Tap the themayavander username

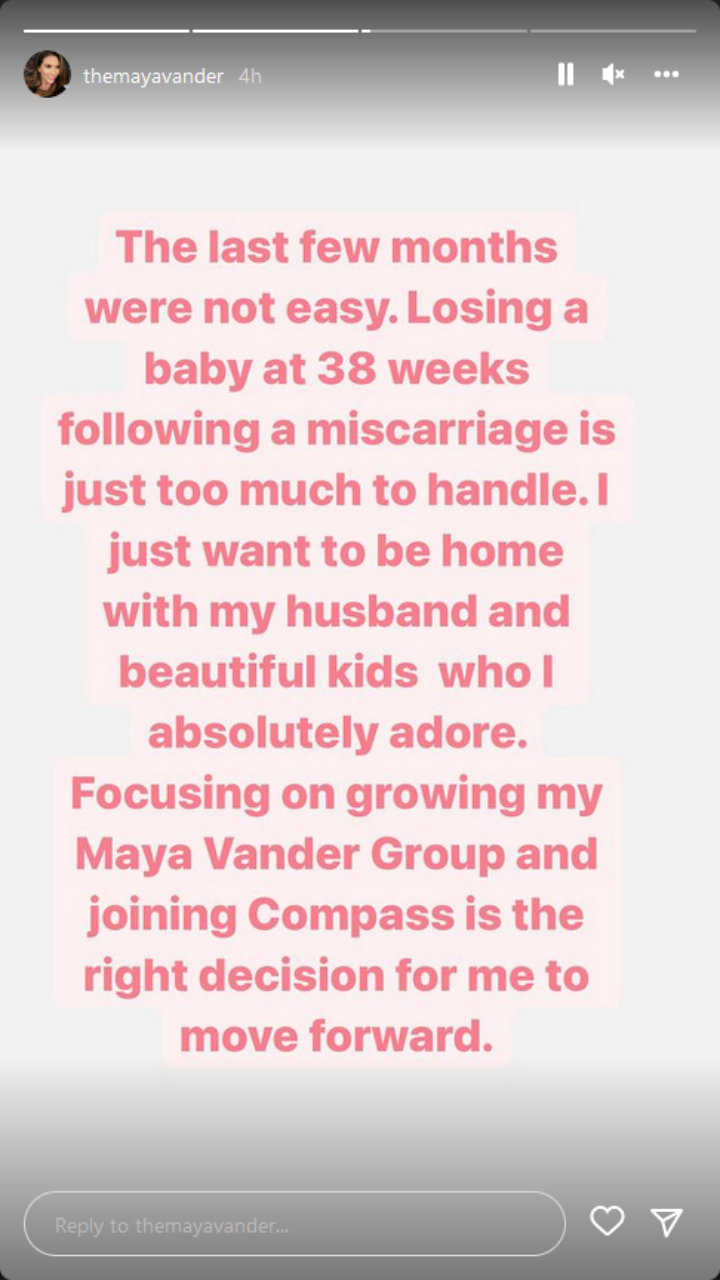tap(154, 76)
